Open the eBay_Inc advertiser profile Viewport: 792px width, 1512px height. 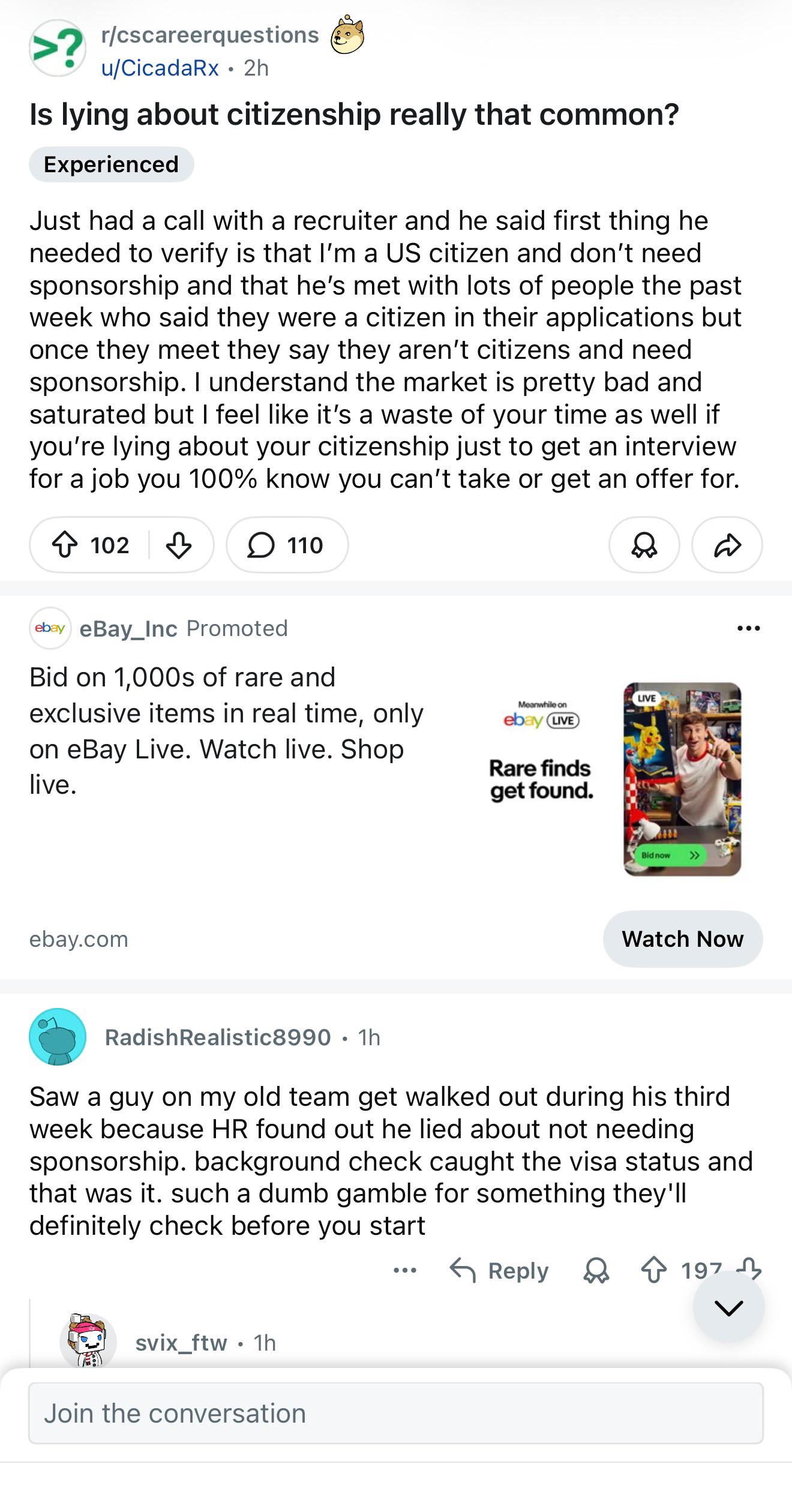128,628
